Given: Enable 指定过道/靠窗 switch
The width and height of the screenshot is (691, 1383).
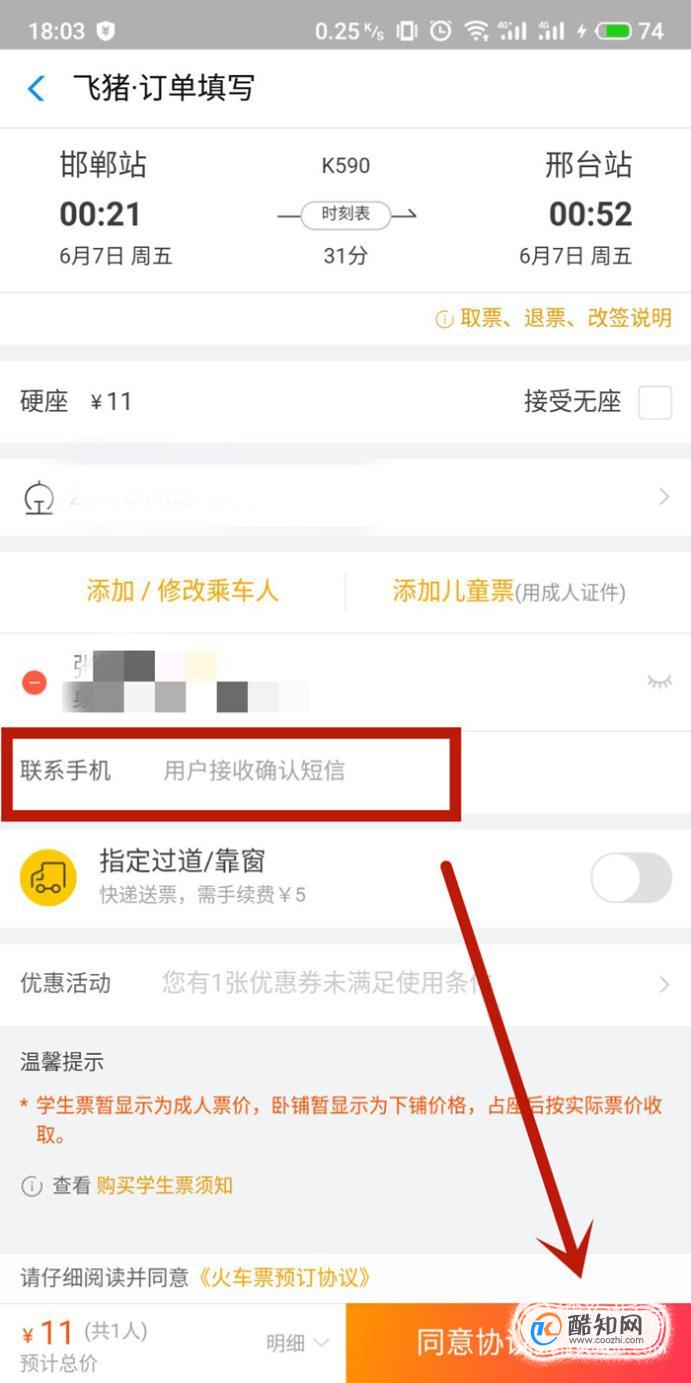Looking at the screenshot, I should [630, 878].
